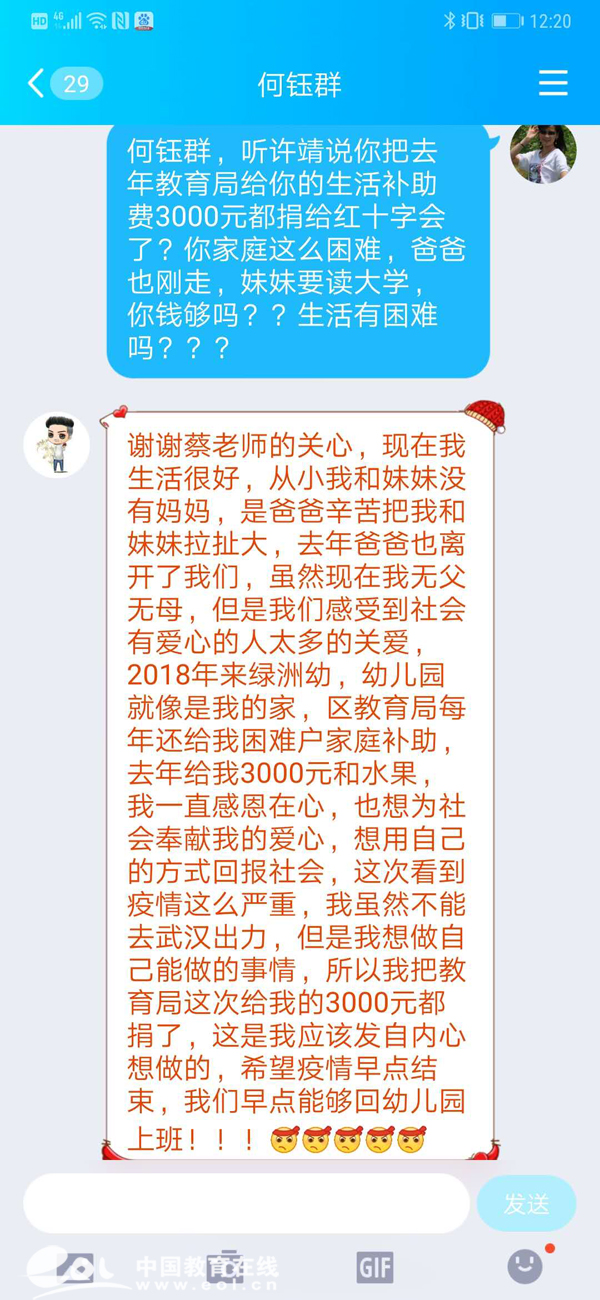View the sender's profile avatar

[543, 153]
